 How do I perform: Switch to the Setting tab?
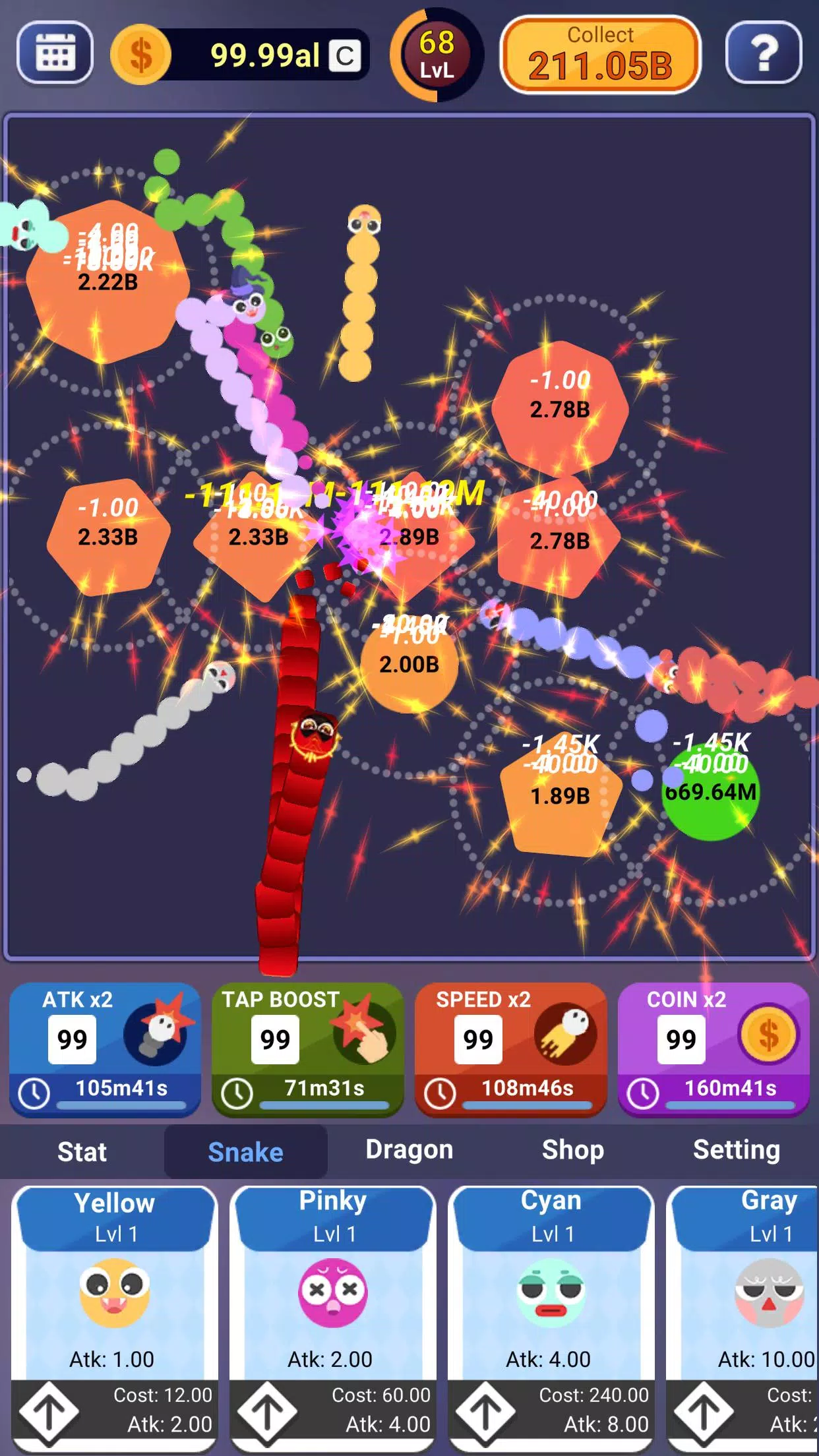[x=736, y=1150]
